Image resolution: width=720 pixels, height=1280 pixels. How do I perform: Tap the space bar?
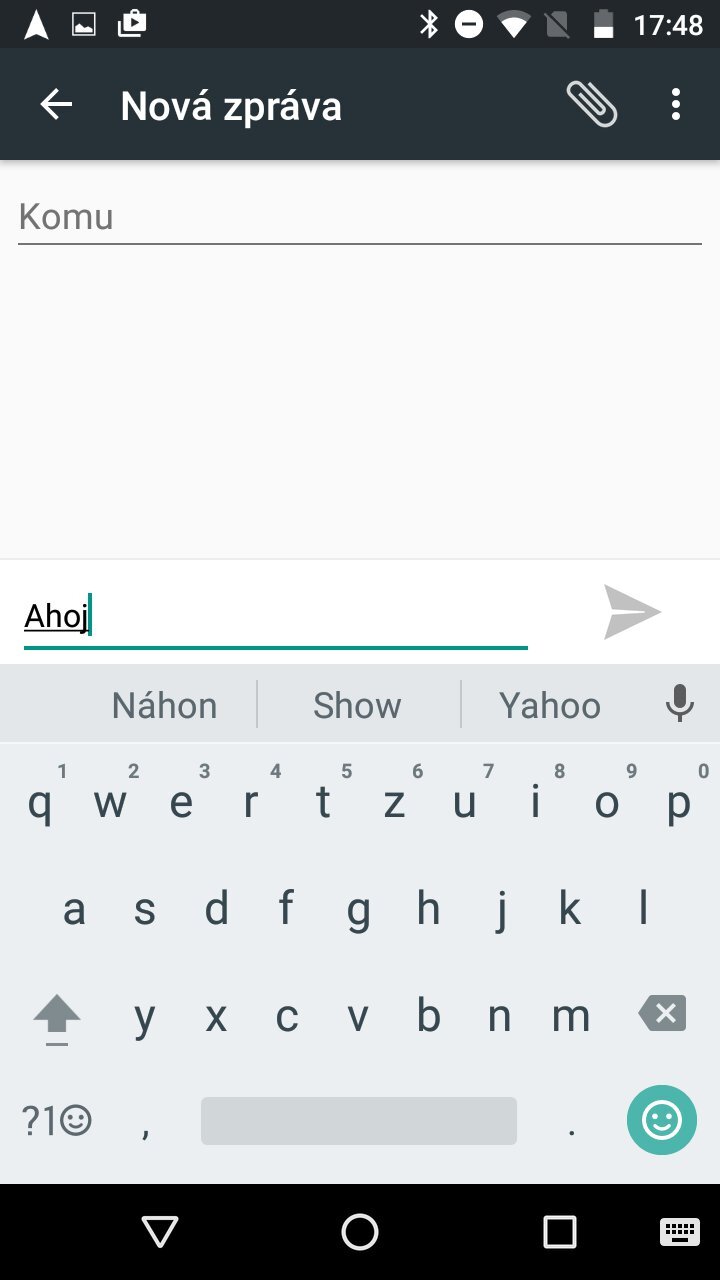pos(358,1120)
